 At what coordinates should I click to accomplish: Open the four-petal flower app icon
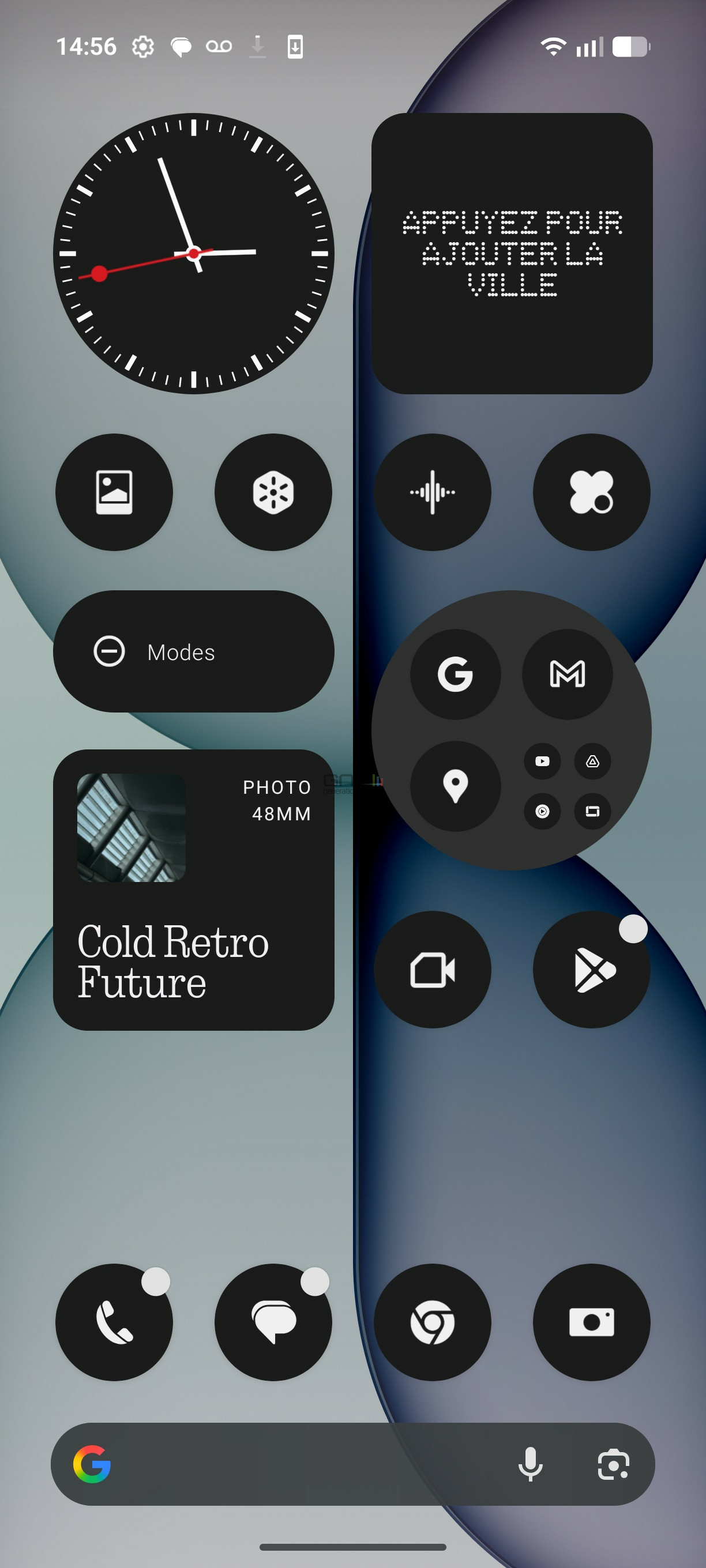coord(591,492)
